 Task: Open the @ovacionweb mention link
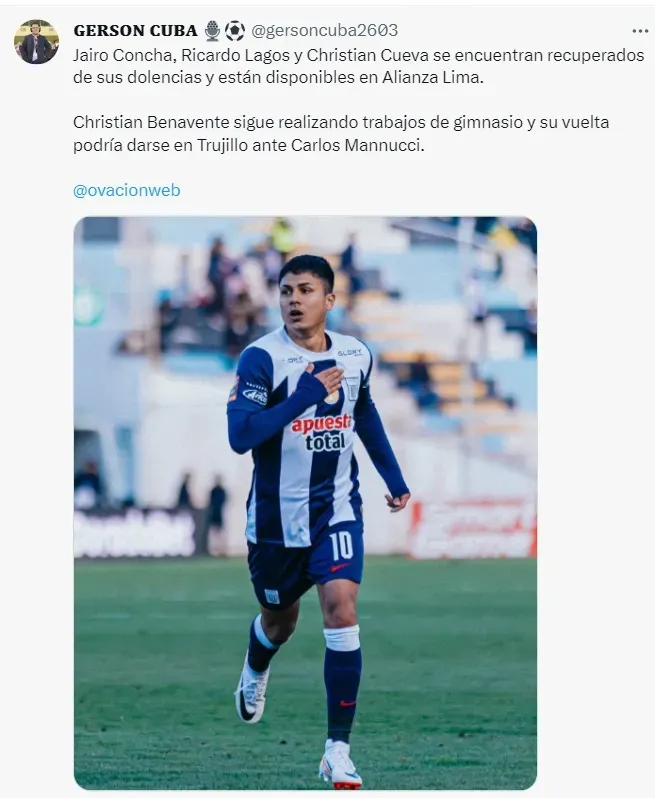tap(127, 190)
